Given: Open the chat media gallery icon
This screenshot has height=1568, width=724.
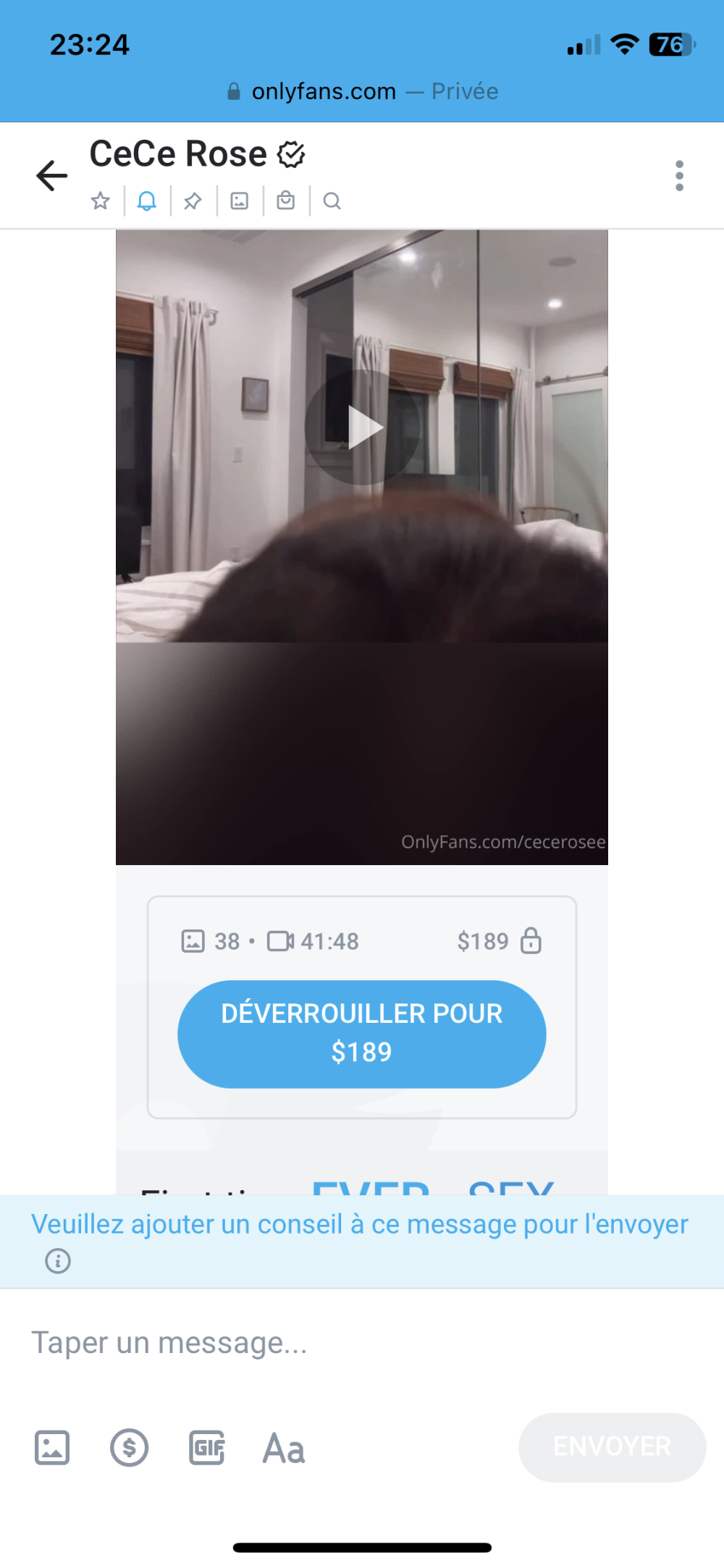Looking at the screenshot, I should pos(240,201).
